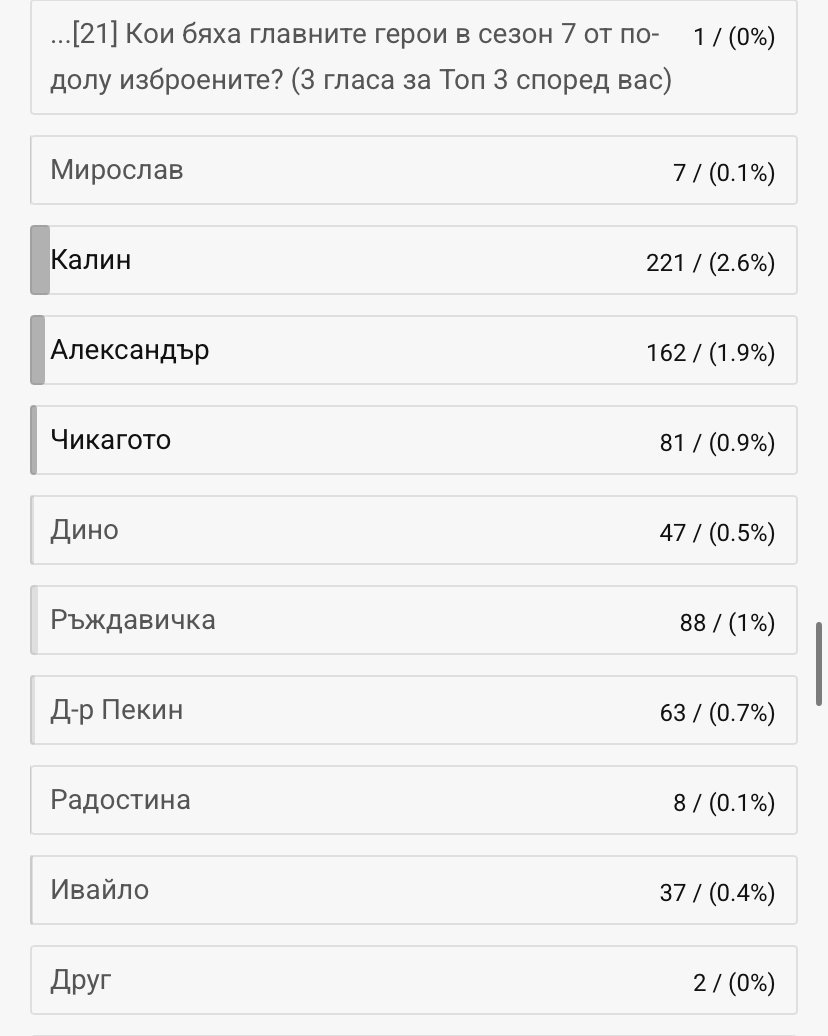Choose Александър in the poll

[413, 351]
